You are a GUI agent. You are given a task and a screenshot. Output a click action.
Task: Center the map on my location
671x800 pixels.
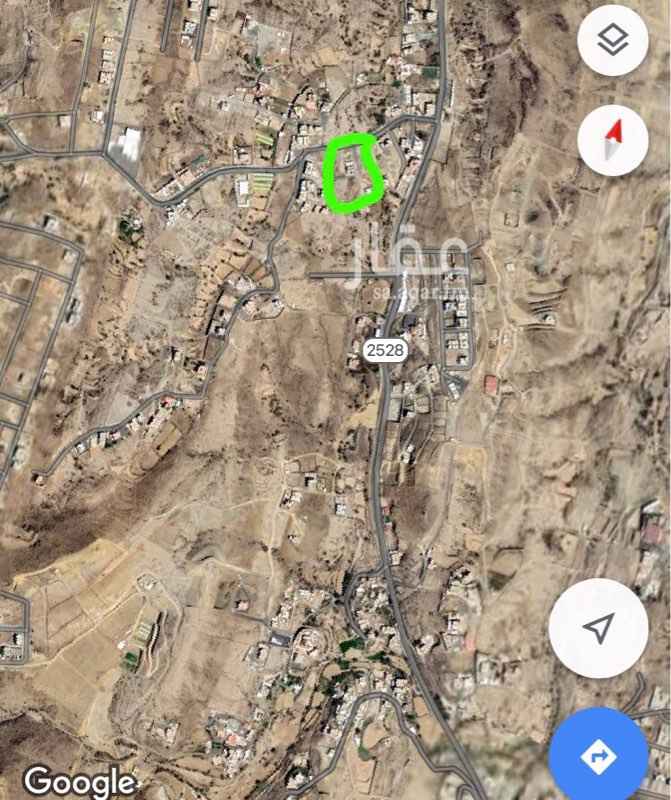[x=598, y=628]
